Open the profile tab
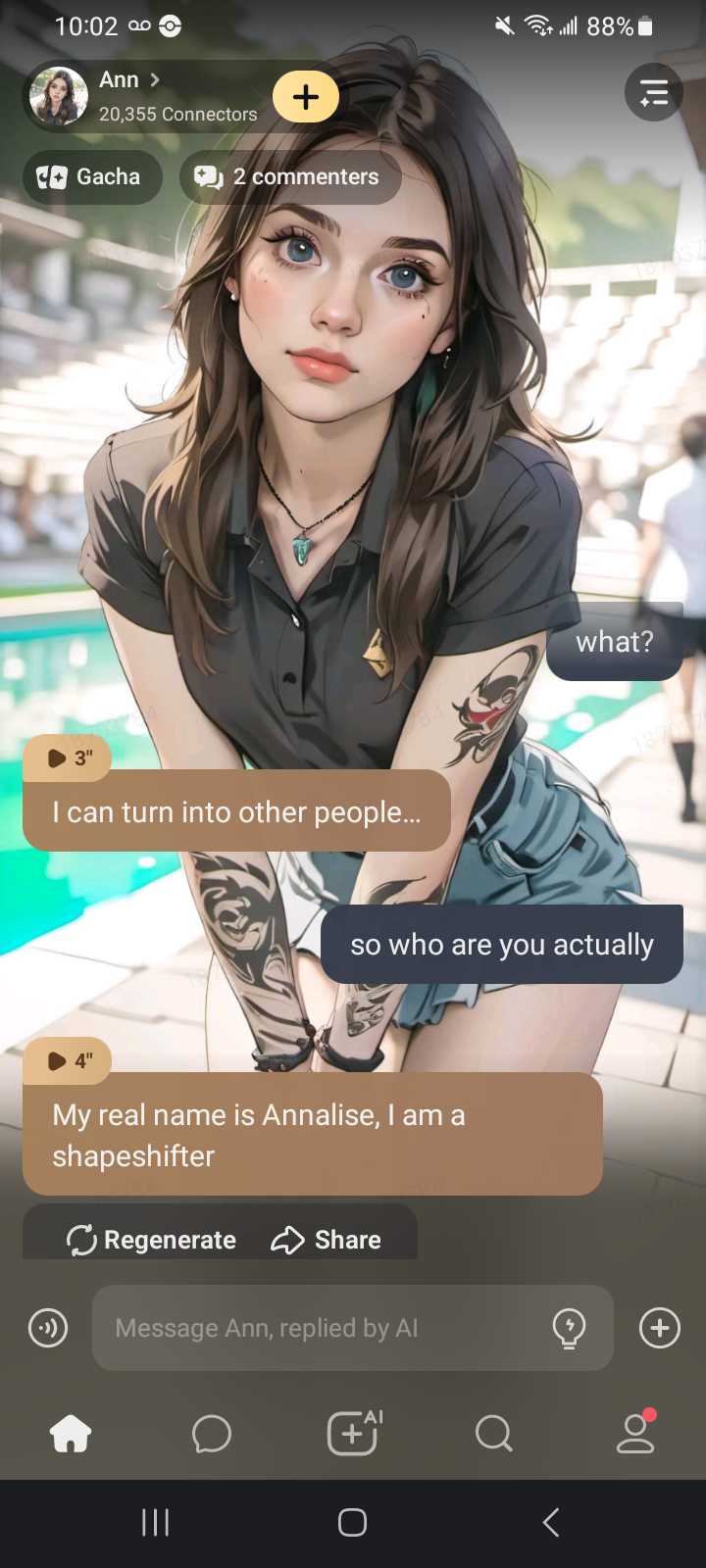Screen dimensions: 706x1568 coord(635,1434)
